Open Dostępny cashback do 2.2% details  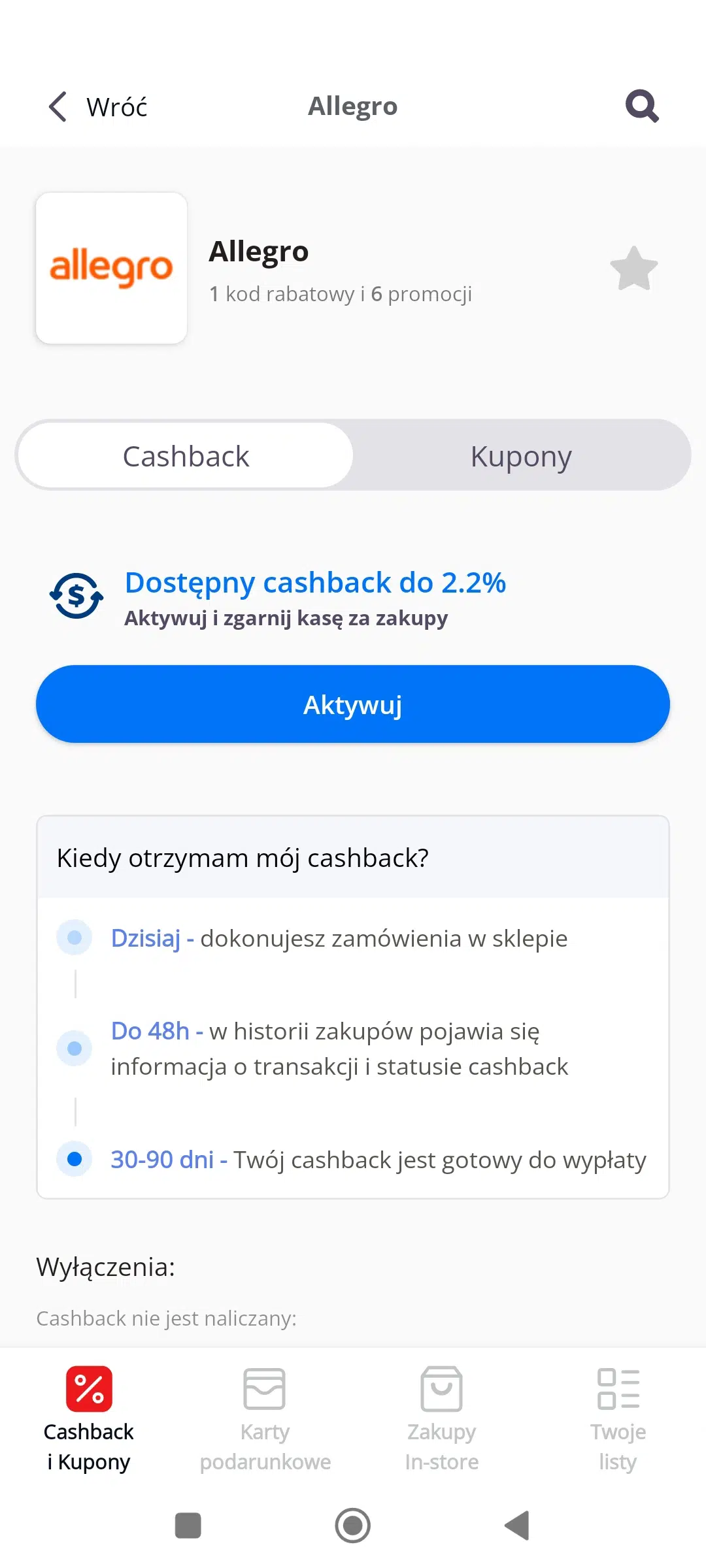click(x=315, y=582)
